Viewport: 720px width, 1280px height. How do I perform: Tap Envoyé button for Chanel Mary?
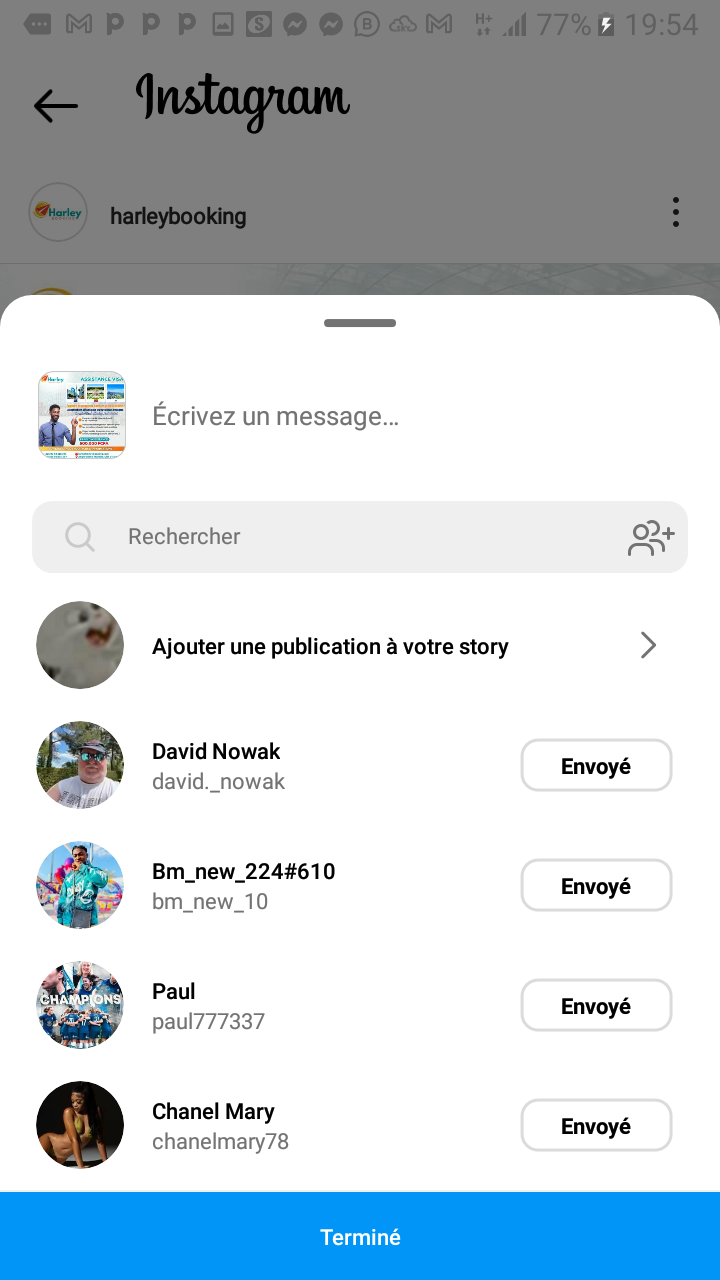pyautogui.click(x=596, y=1126)
